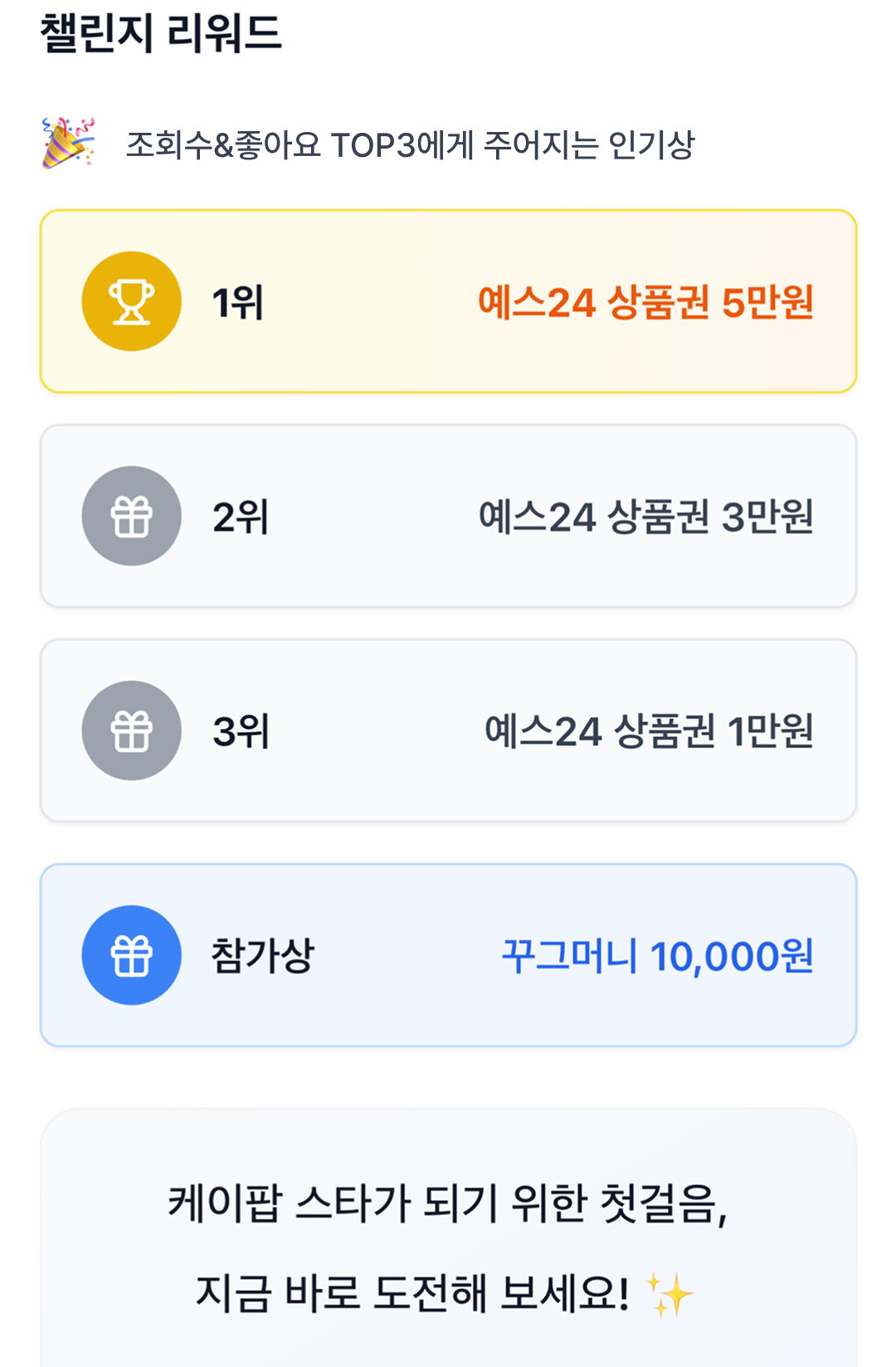
Task: Select the 예스24 상품권 3만원 text
Action: [x=650, y=515]
